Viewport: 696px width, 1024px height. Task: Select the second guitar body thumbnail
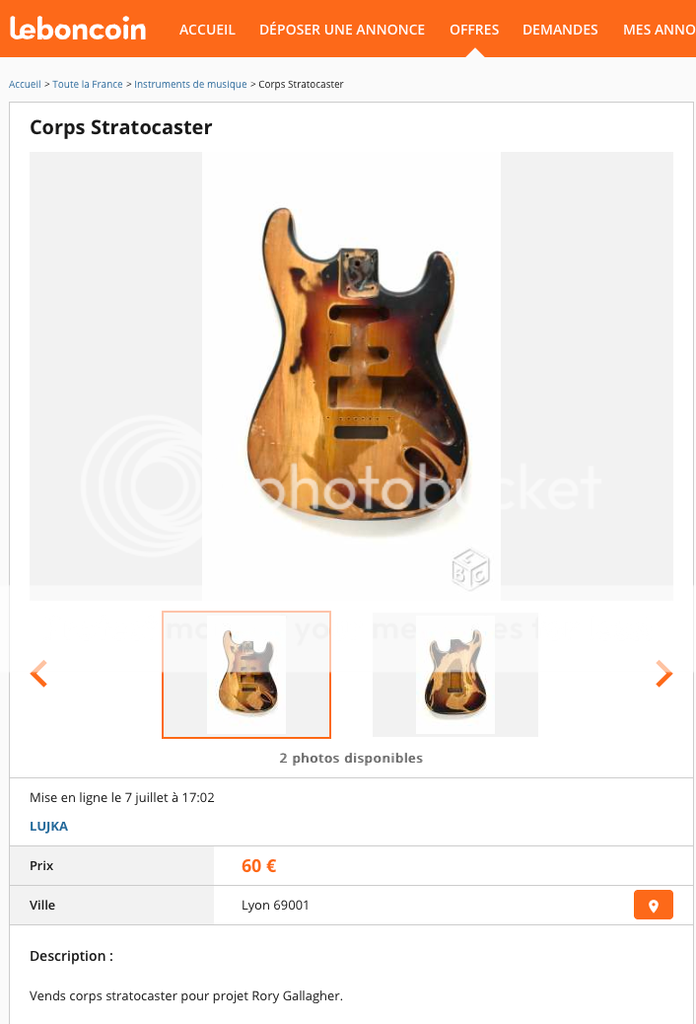pos(455,674)
